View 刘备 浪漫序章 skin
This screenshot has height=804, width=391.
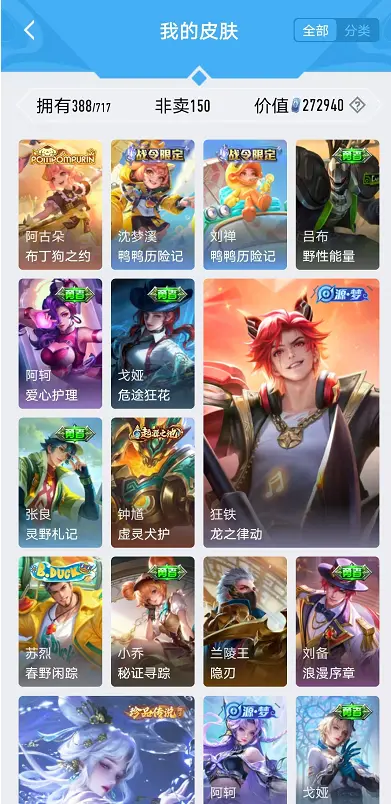click(x=338, y=621)
